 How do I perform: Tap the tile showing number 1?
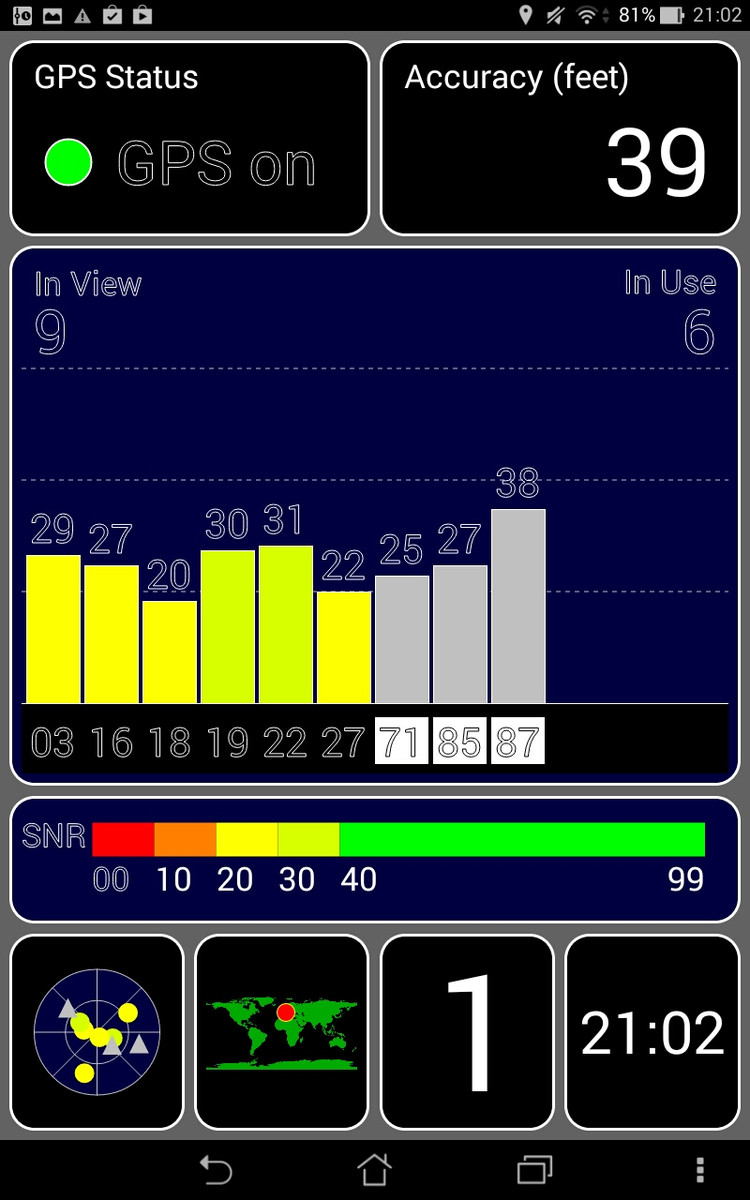(x=467, y=1032)
